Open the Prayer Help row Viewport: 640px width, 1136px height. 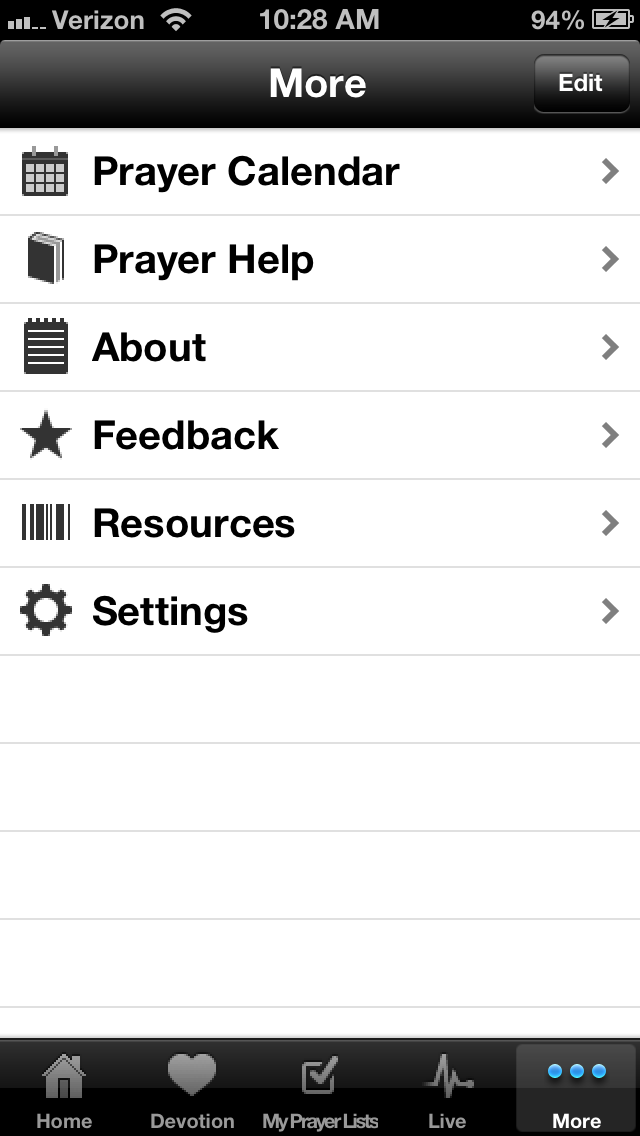pos(320,260)
